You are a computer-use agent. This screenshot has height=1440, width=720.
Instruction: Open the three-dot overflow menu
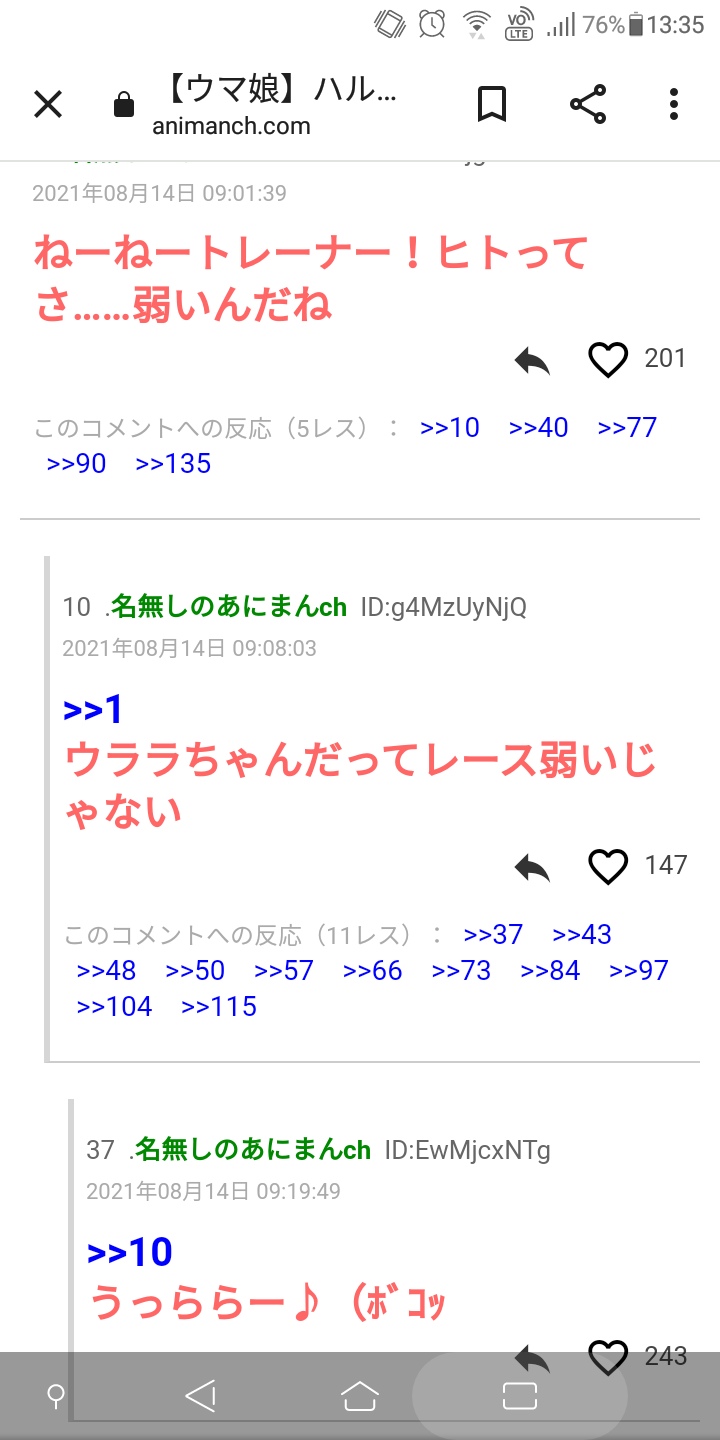[x=674, y=104]
